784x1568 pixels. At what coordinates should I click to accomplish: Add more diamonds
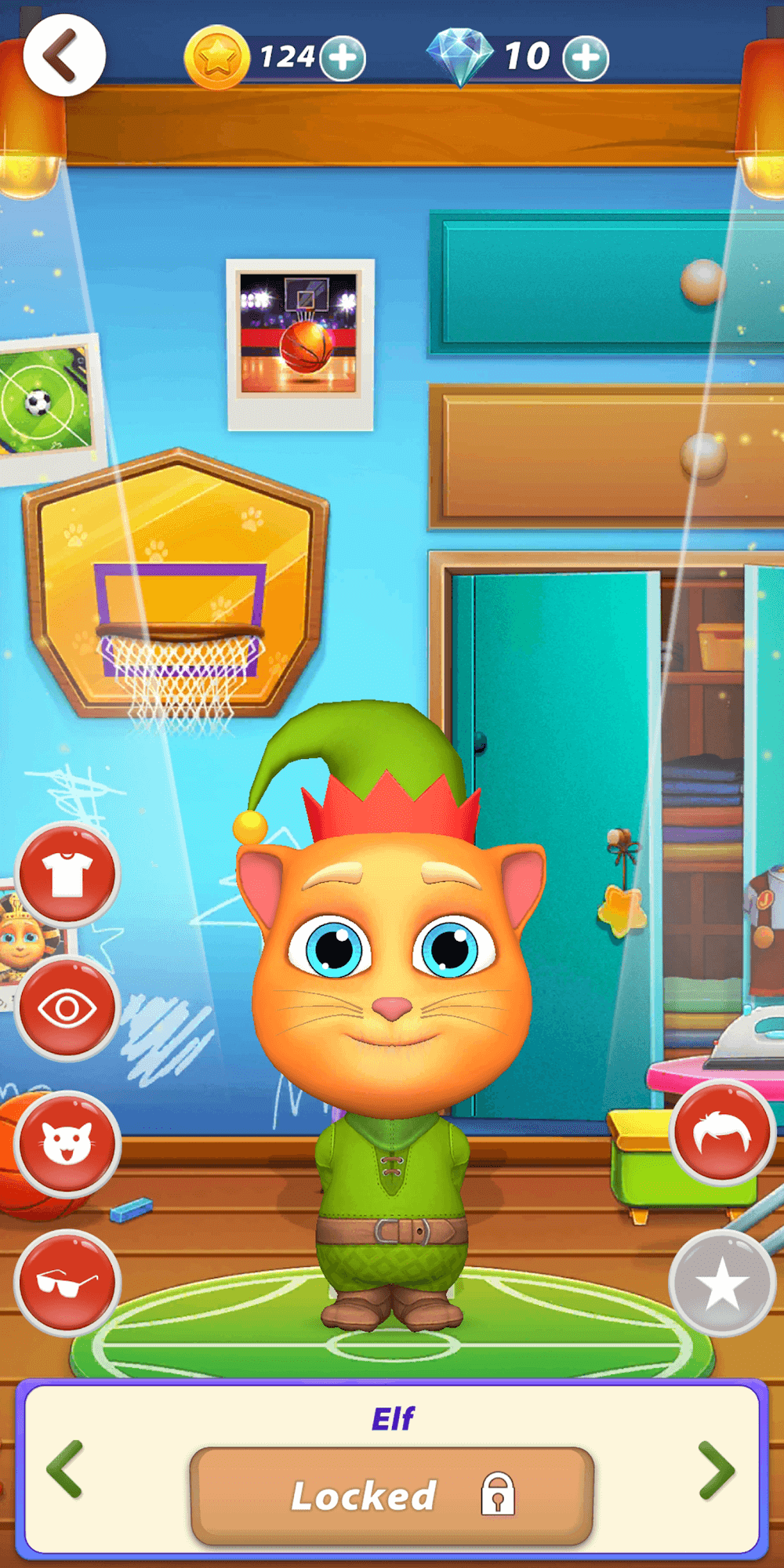(x=586, y=58)
